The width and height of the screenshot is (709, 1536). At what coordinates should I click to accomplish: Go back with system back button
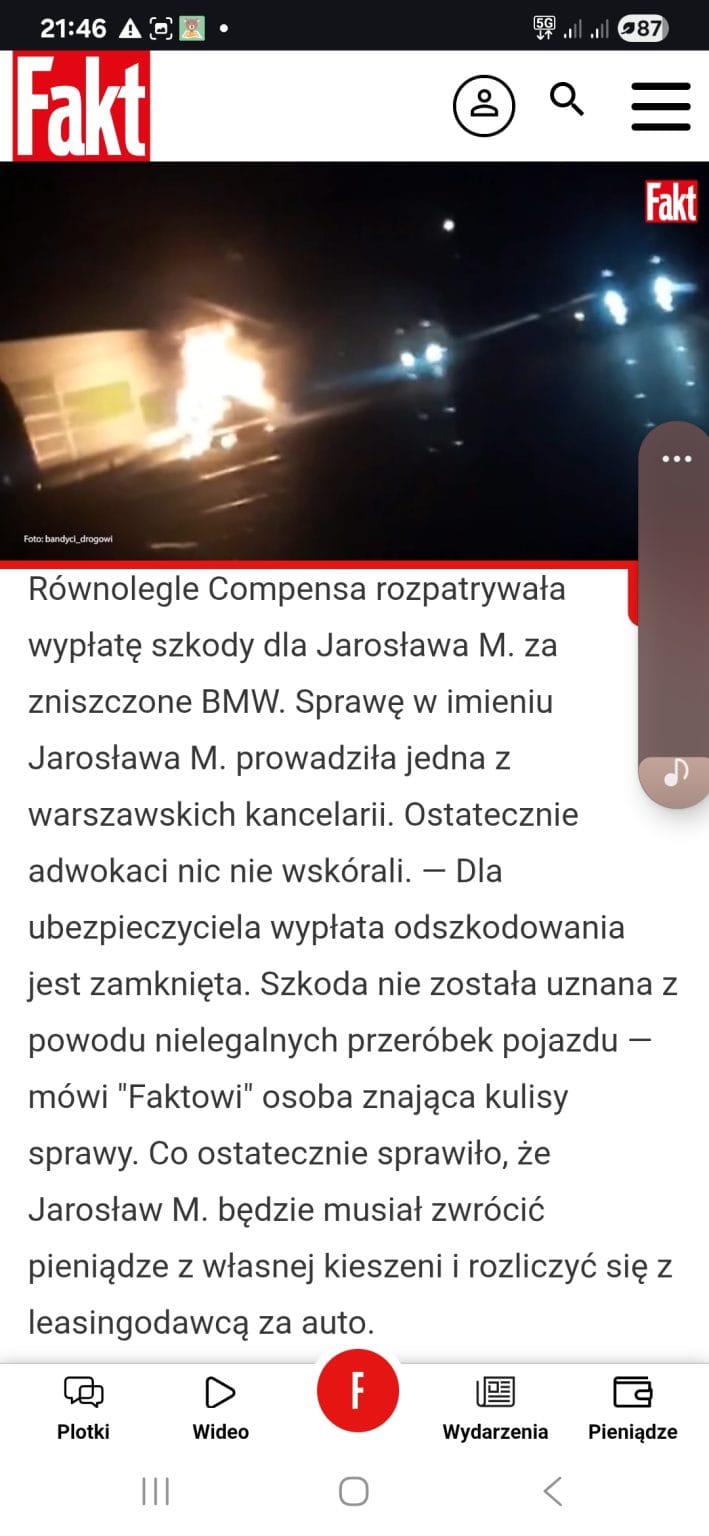553,1491
